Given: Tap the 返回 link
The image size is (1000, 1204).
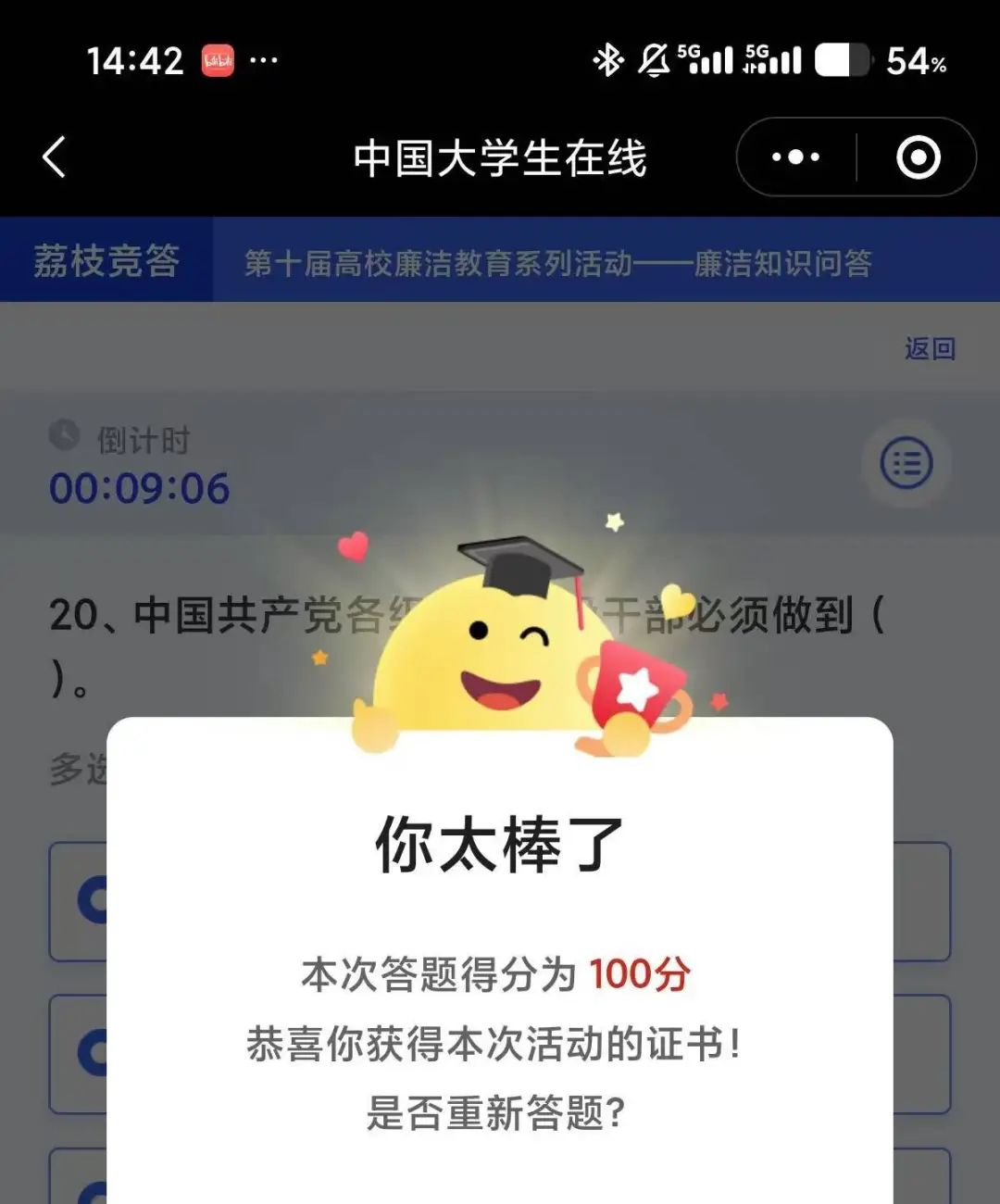Looking at the screenshot, I should (x=930, y=348).
